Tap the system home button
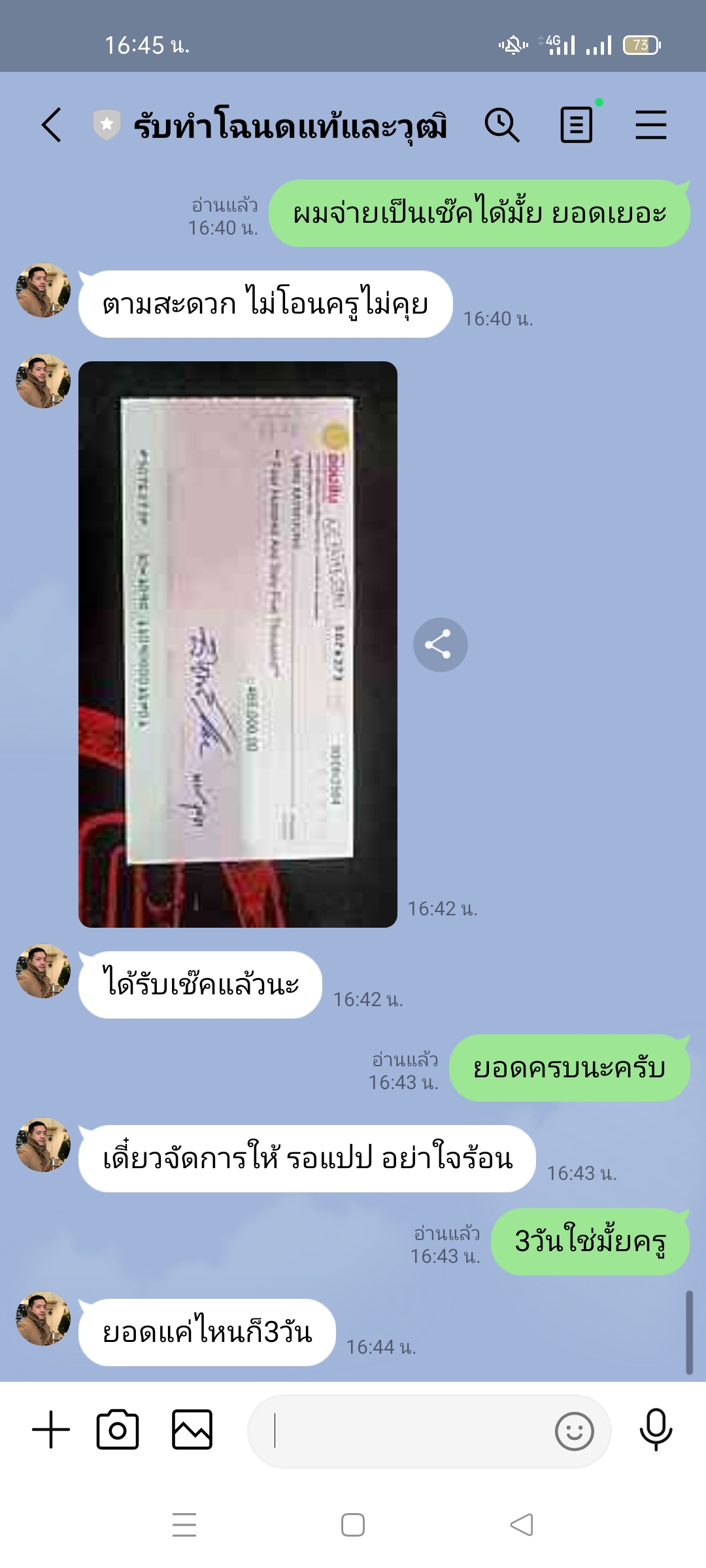 point(353,1525)
